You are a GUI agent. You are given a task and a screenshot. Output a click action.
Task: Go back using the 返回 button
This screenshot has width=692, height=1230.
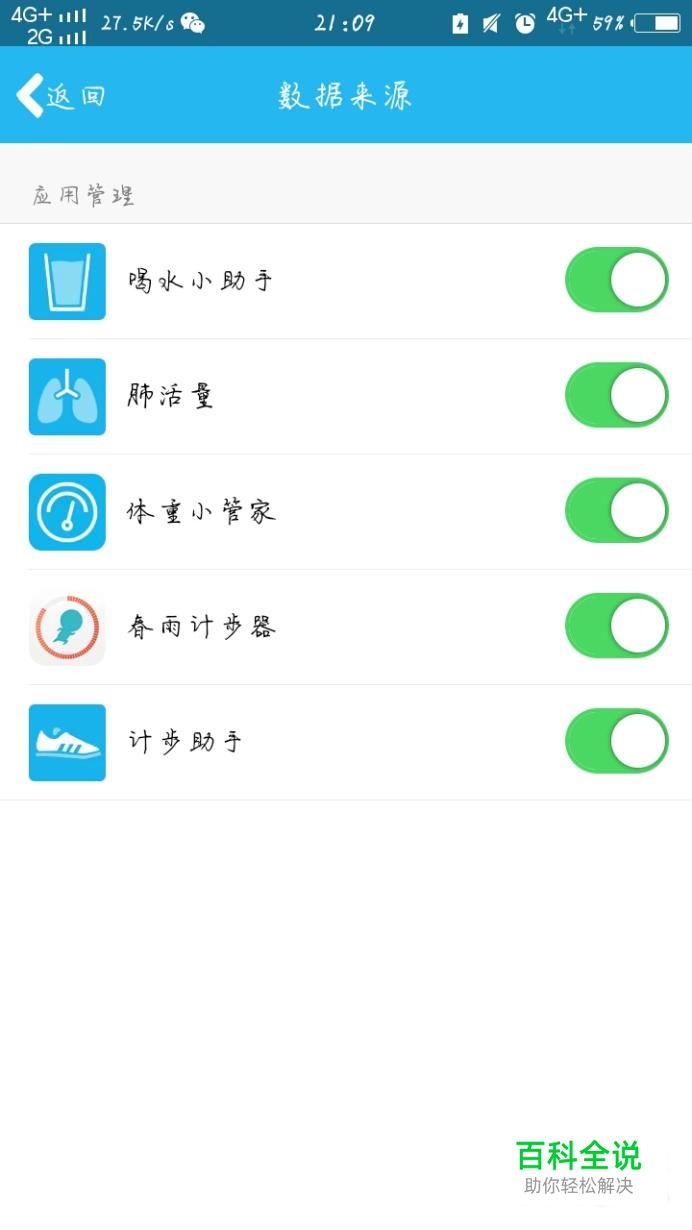pos(60,96)
